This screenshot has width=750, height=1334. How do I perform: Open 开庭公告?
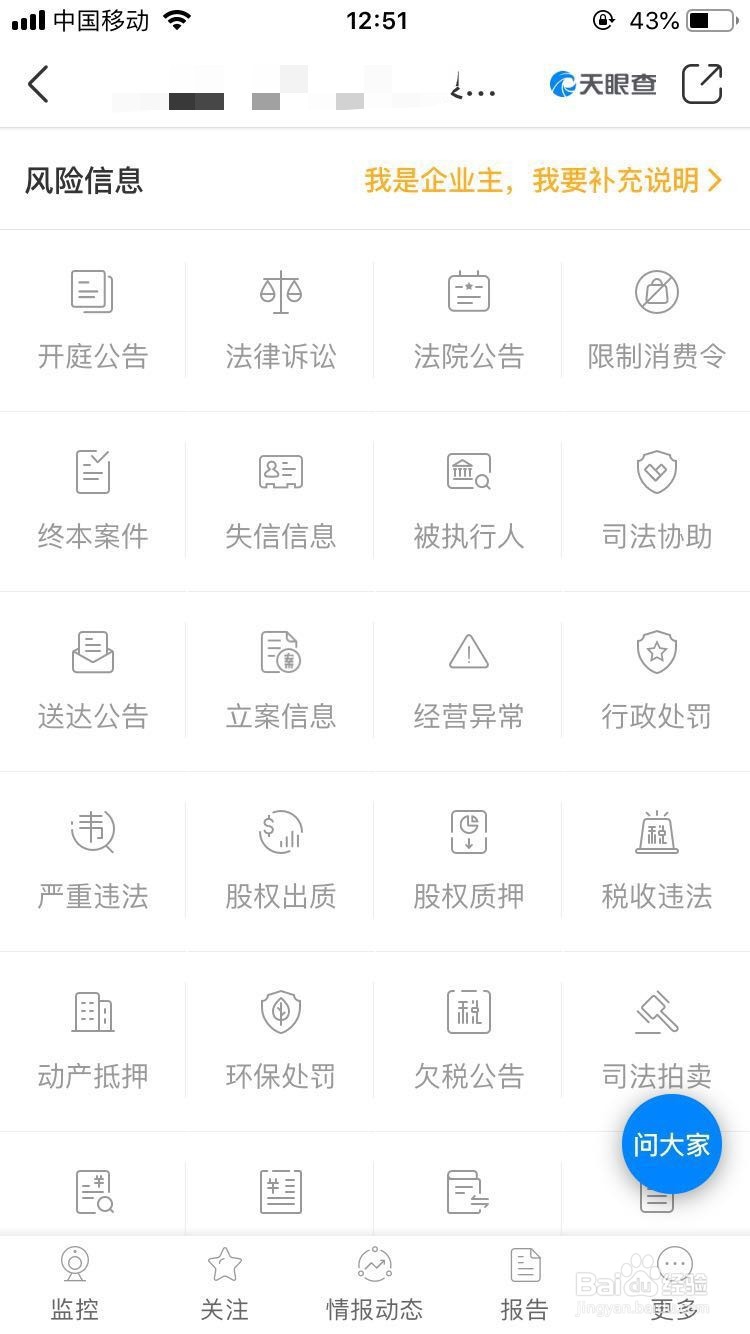[x=93, y=320]
